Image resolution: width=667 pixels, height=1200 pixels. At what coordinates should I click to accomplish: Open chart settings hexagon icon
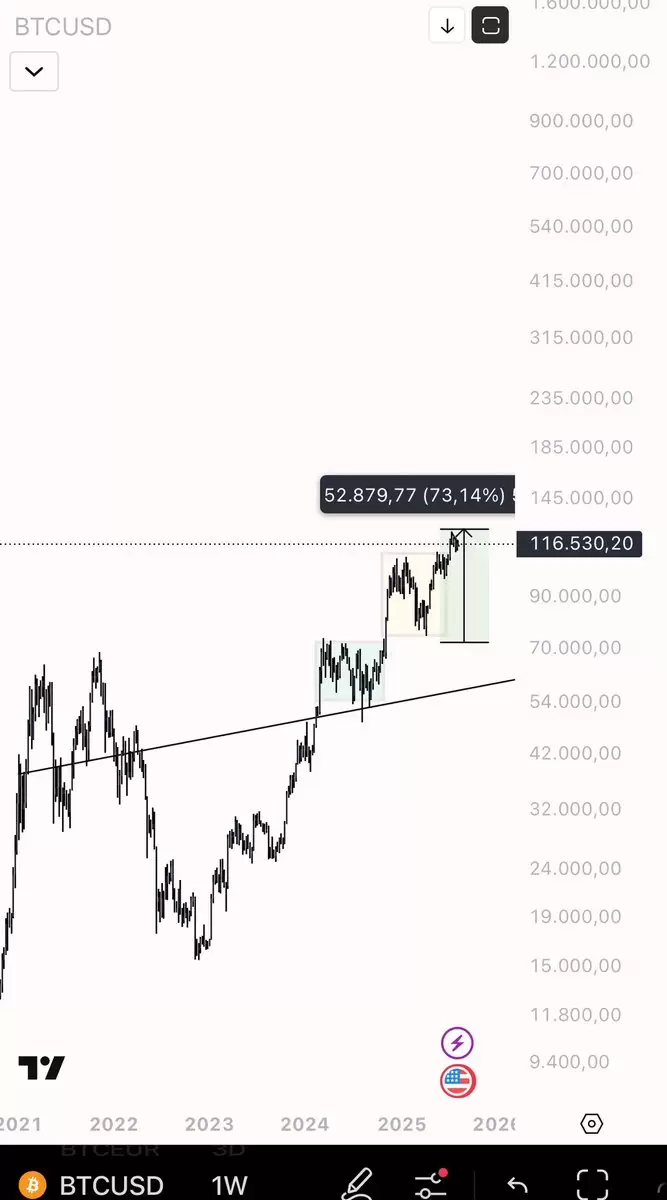point(592,1124)
